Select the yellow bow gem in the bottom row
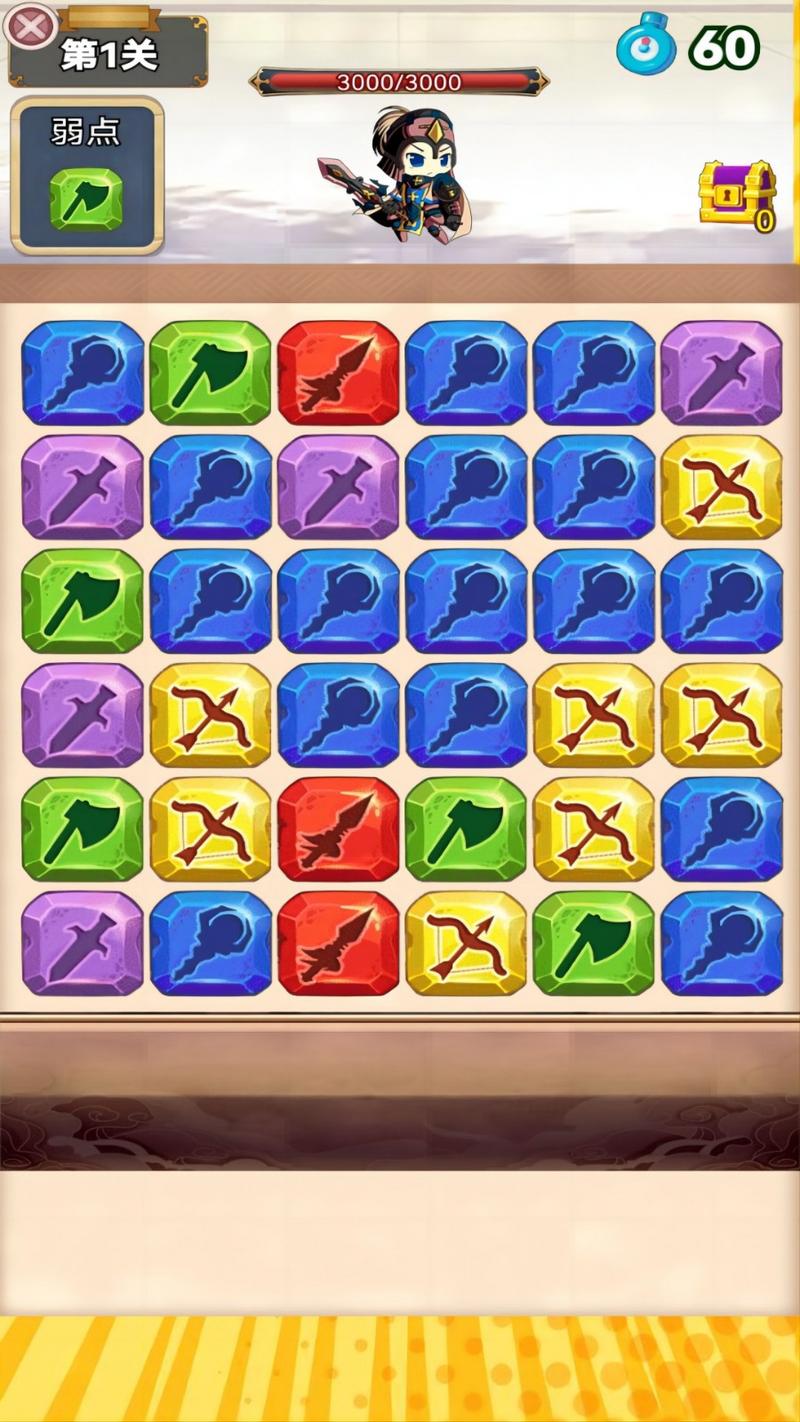The width and height of the screenshot is (800, 1422). point(466,943)
